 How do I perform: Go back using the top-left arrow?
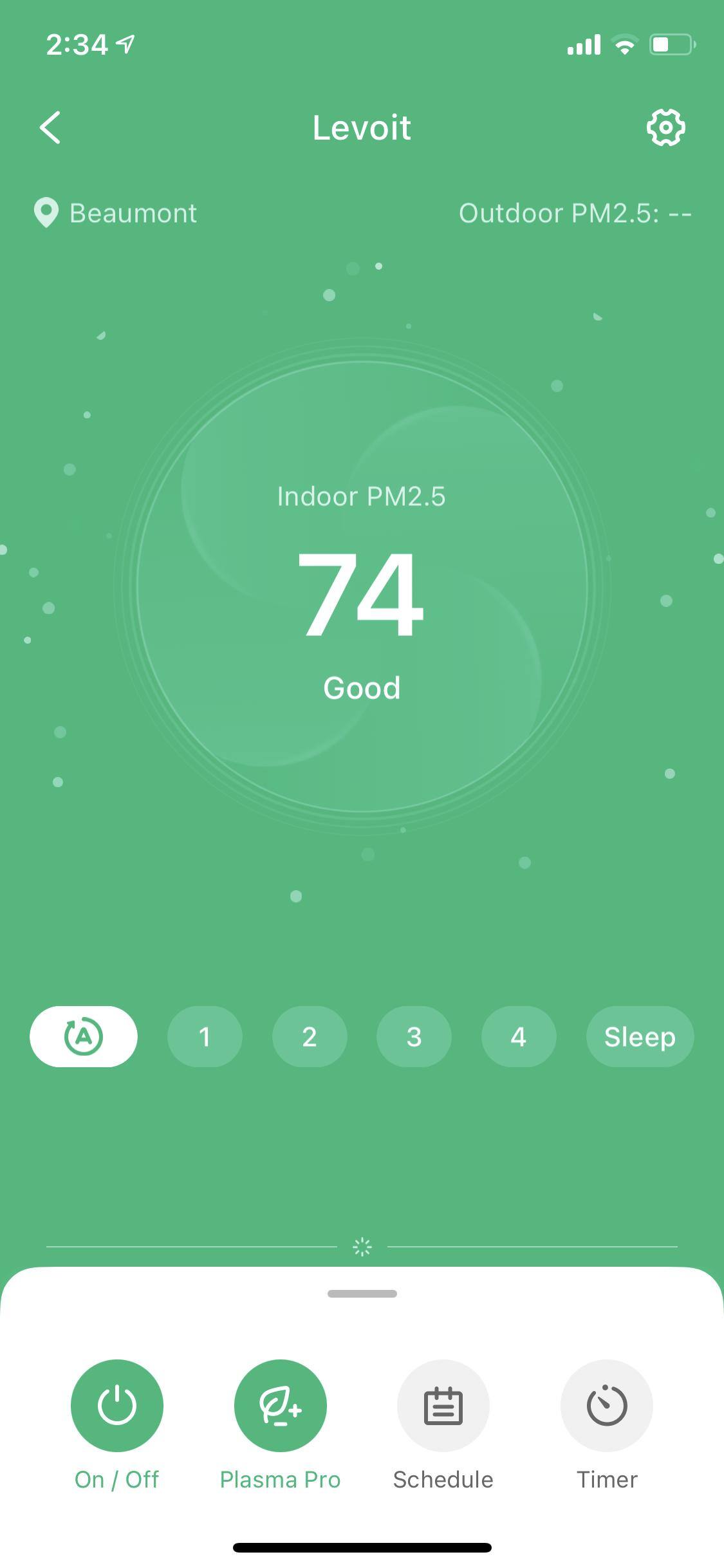point(50,127)
